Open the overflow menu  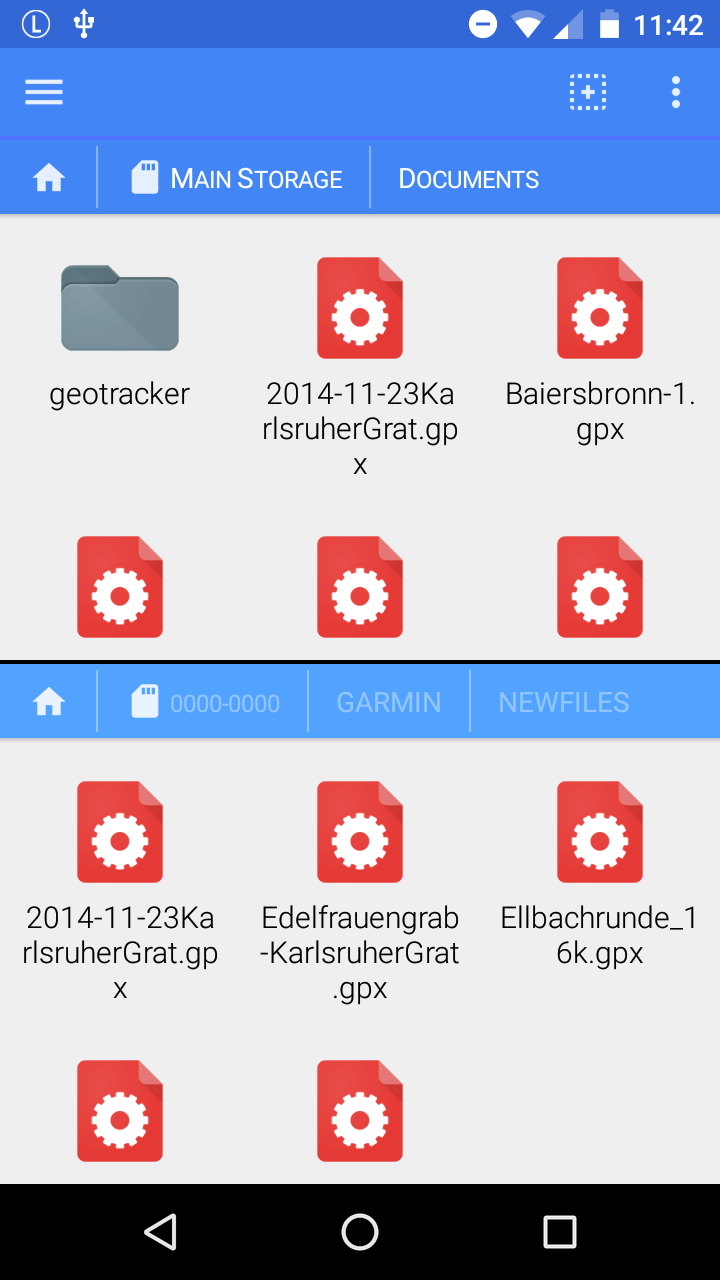tap(676, 92)
